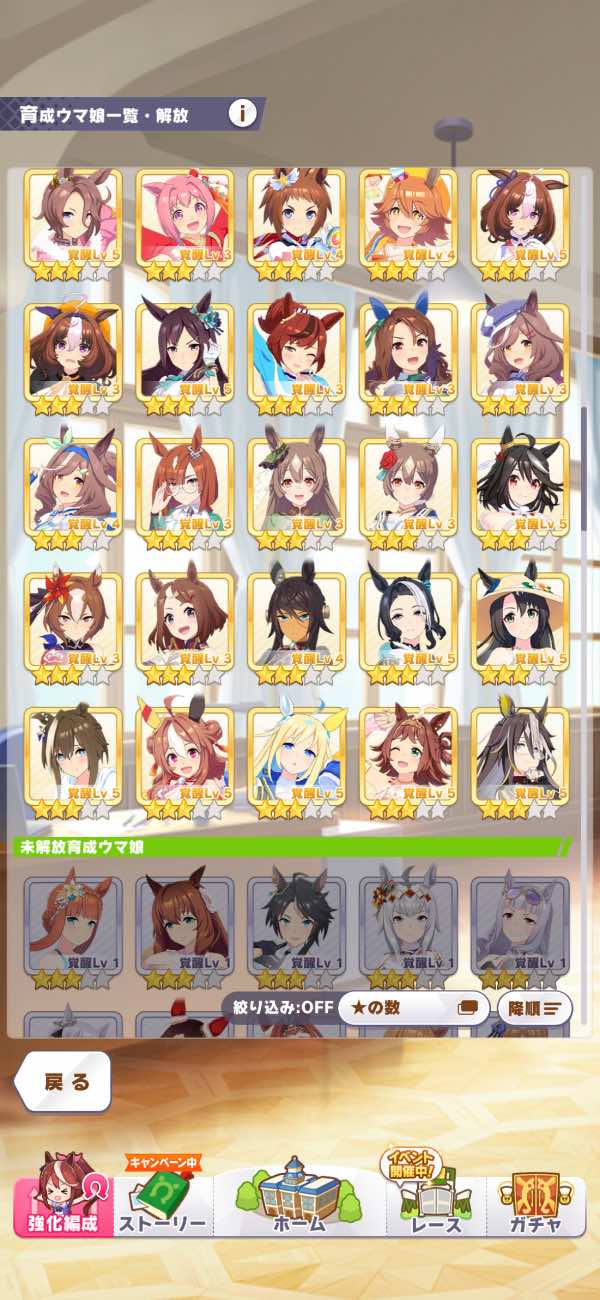Viewport: 600px width, 1300px height.
Task: Select the pink-haired character with cat-ear hood
Action: tap(184, 222)
